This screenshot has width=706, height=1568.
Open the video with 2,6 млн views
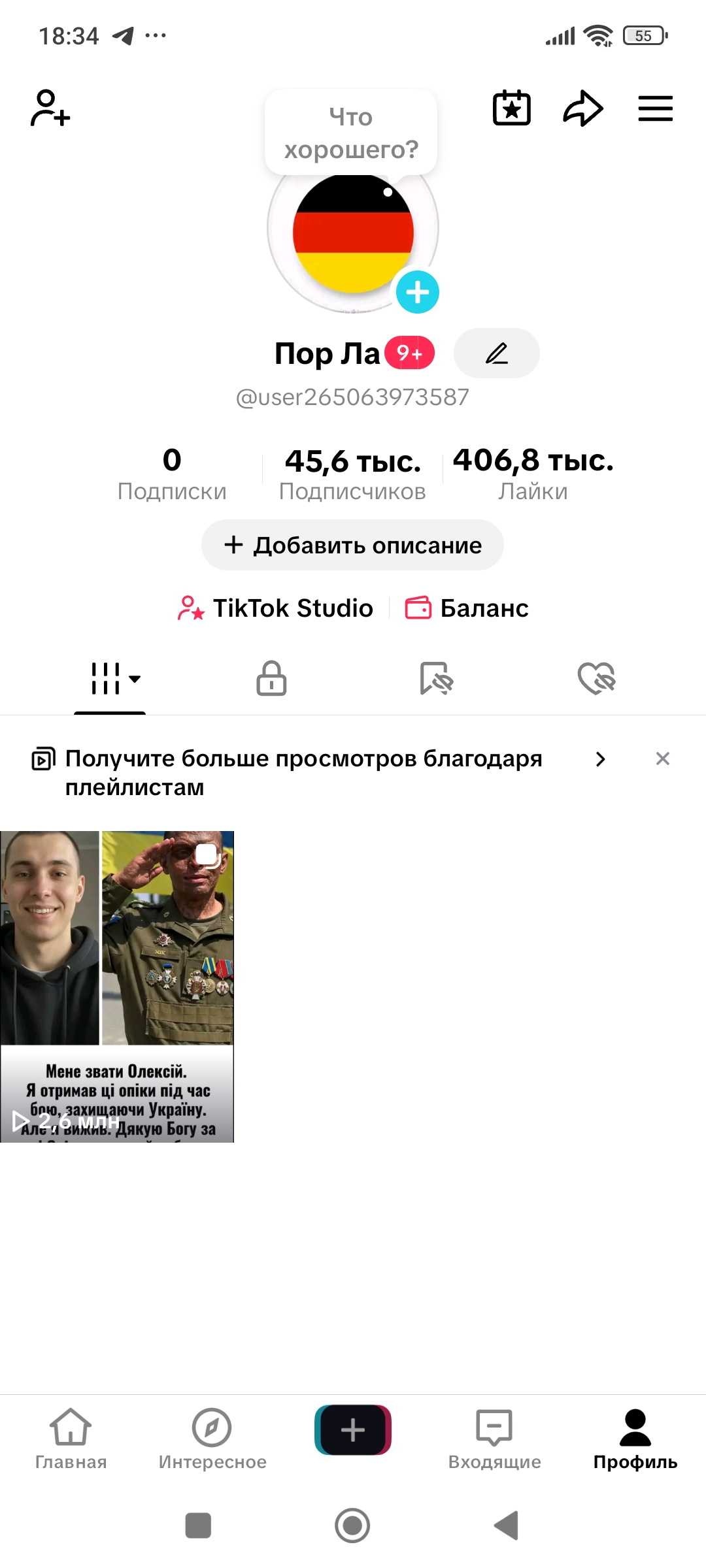tap(118, 980)
